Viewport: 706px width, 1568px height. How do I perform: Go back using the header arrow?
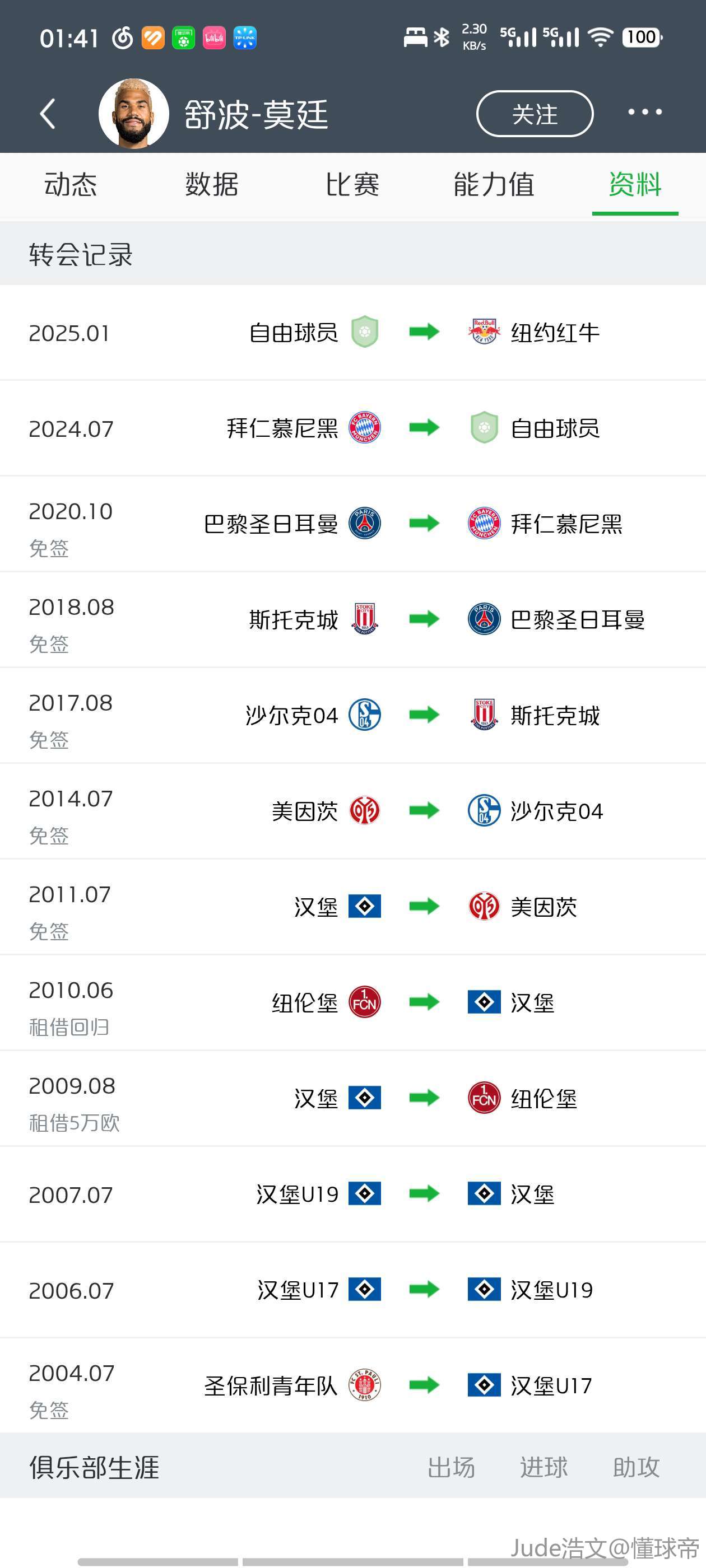(x=48, y=114)
